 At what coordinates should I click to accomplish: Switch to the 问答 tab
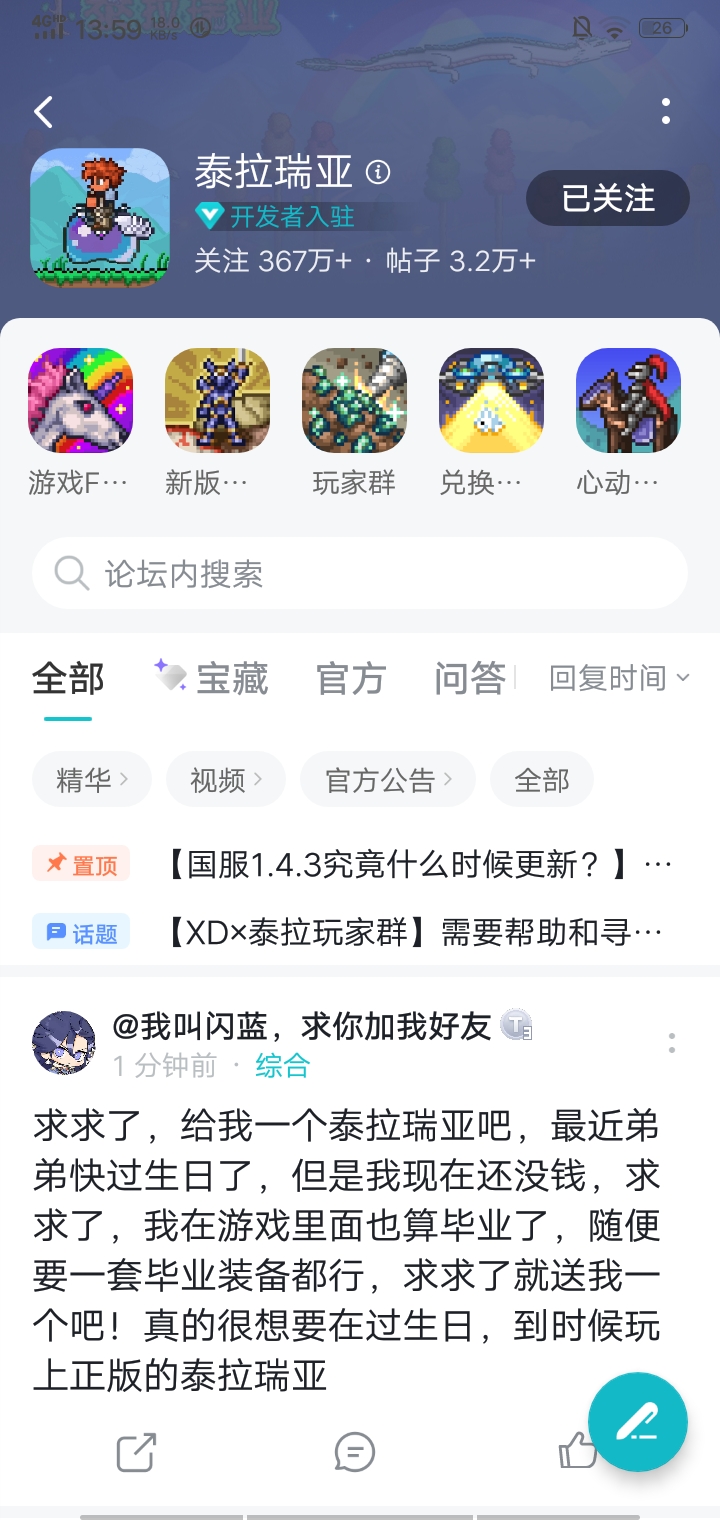tap(470, 679)
